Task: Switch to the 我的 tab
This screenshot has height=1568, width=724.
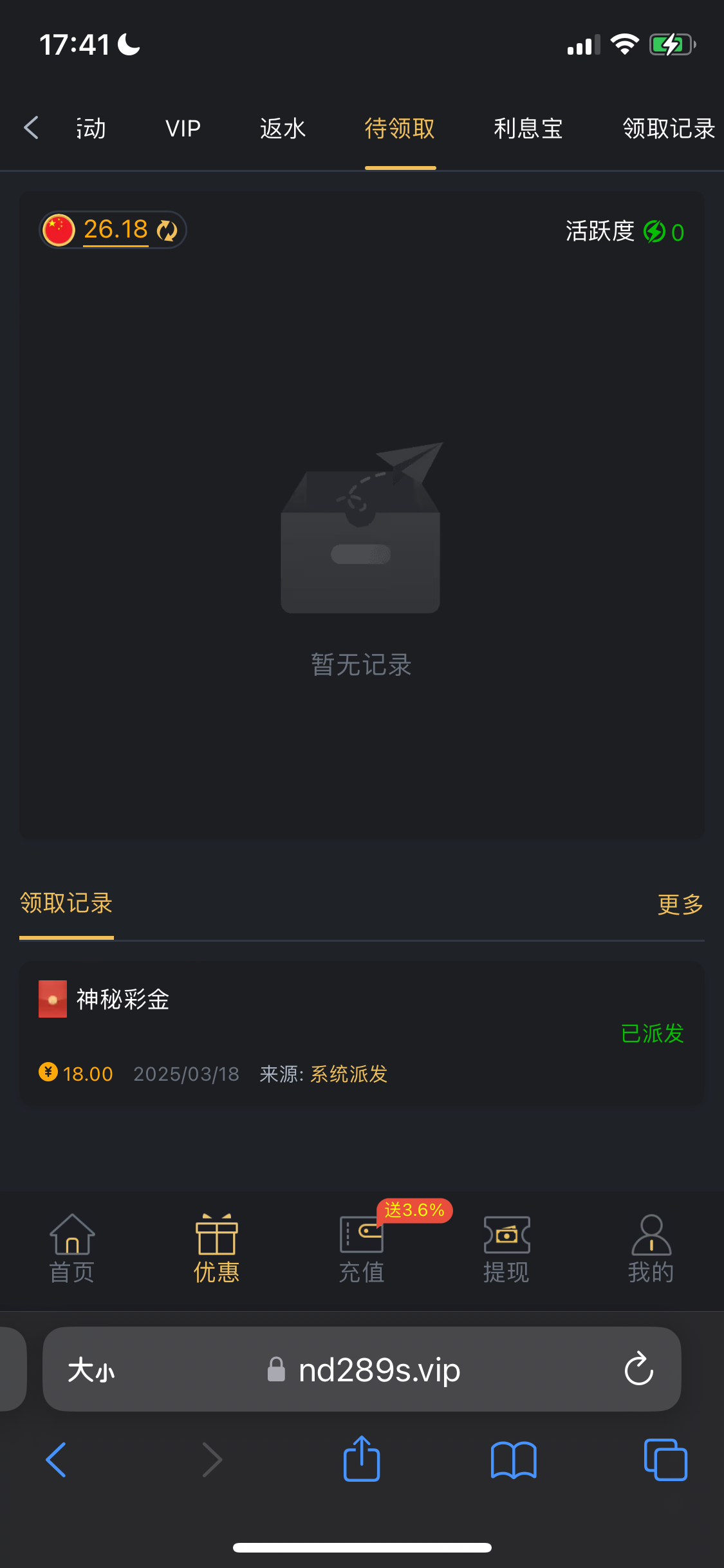Action: (651, 1249)
